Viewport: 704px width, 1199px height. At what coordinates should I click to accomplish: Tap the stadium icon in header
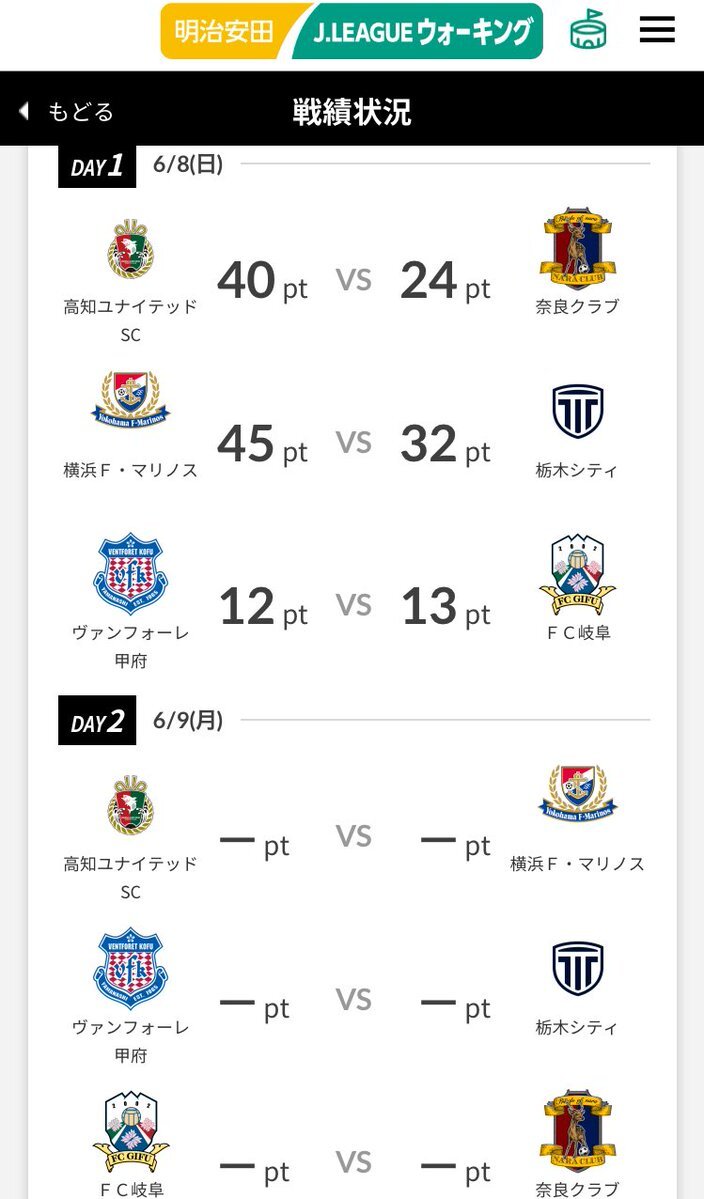pyautogui.click(x=589, y=30)
